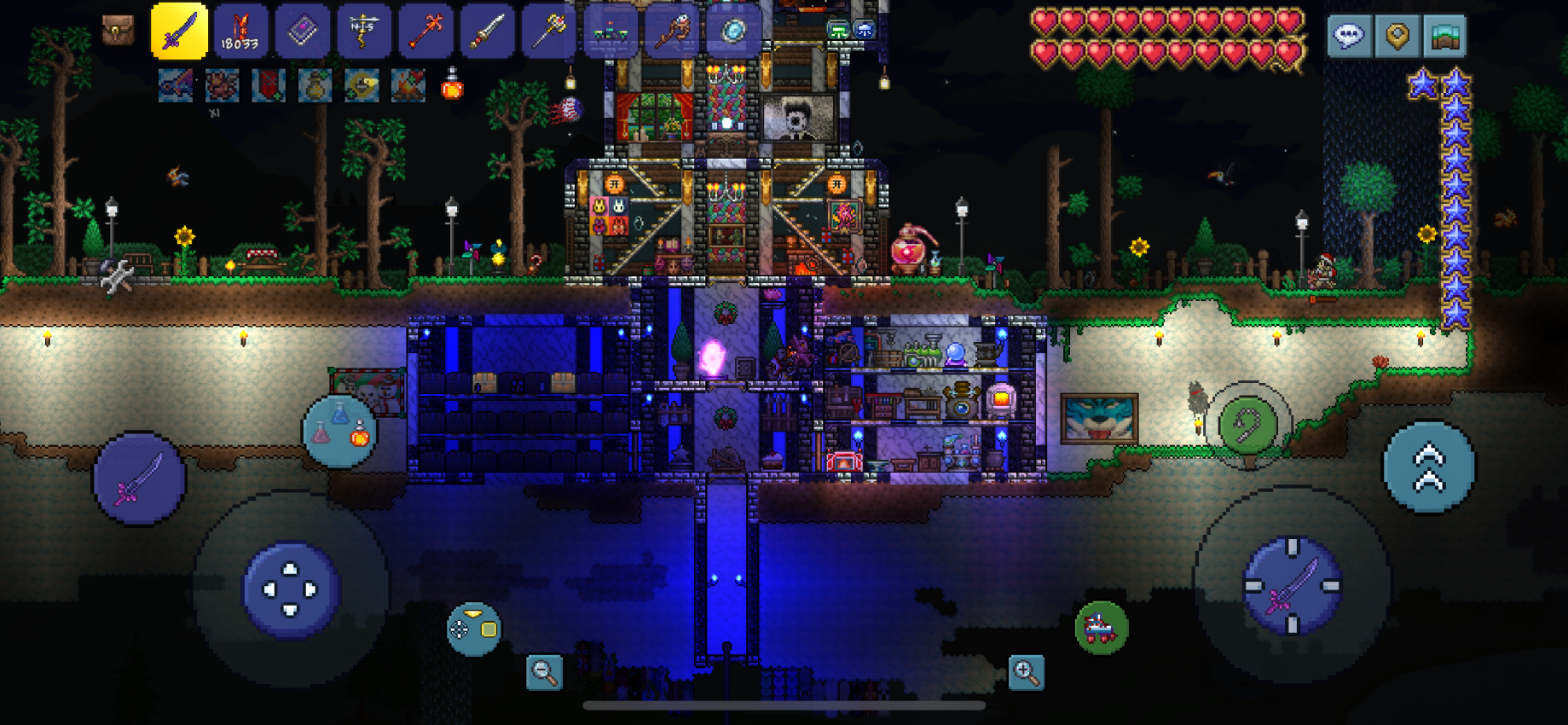Summon the mount via car button
The image size is (1568, 725).
pyautogui.click(x=1101, y=629)
